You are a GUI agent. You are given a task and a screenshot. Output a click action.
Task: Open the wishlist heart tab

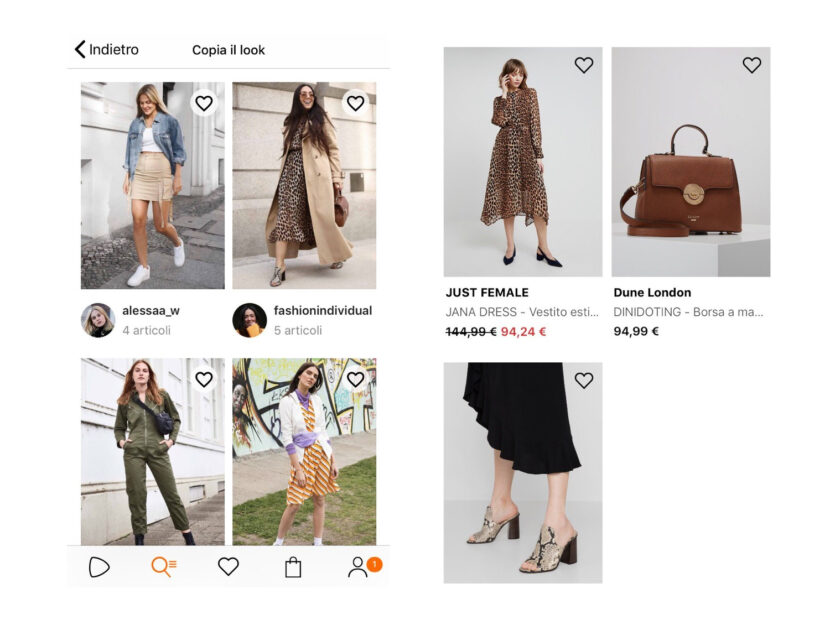[228, 567]
